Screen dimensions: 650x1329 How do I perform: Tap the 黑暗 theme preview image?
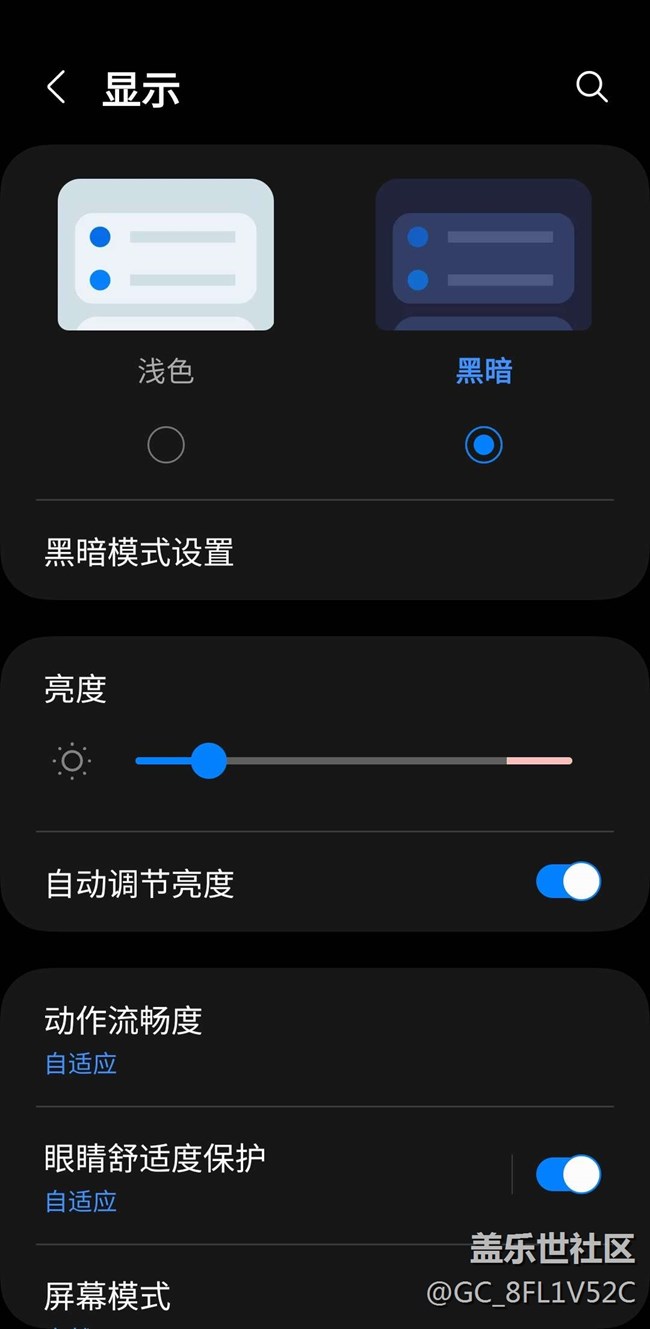484,255
